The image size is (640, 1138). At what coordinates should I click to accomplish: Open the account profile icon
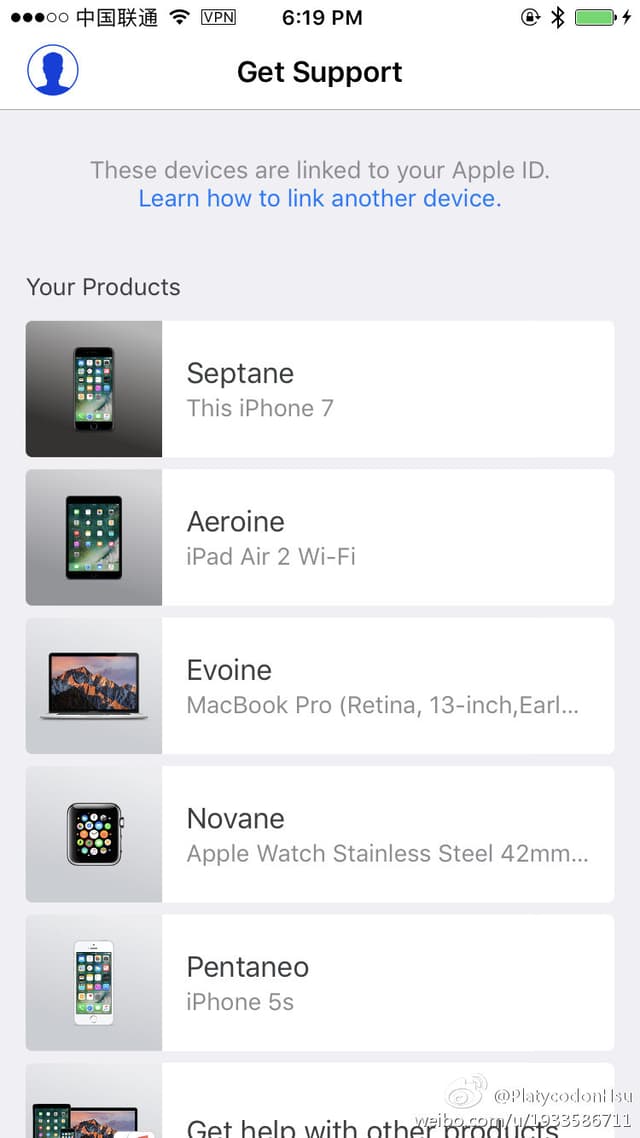click(x=53, y=71)
